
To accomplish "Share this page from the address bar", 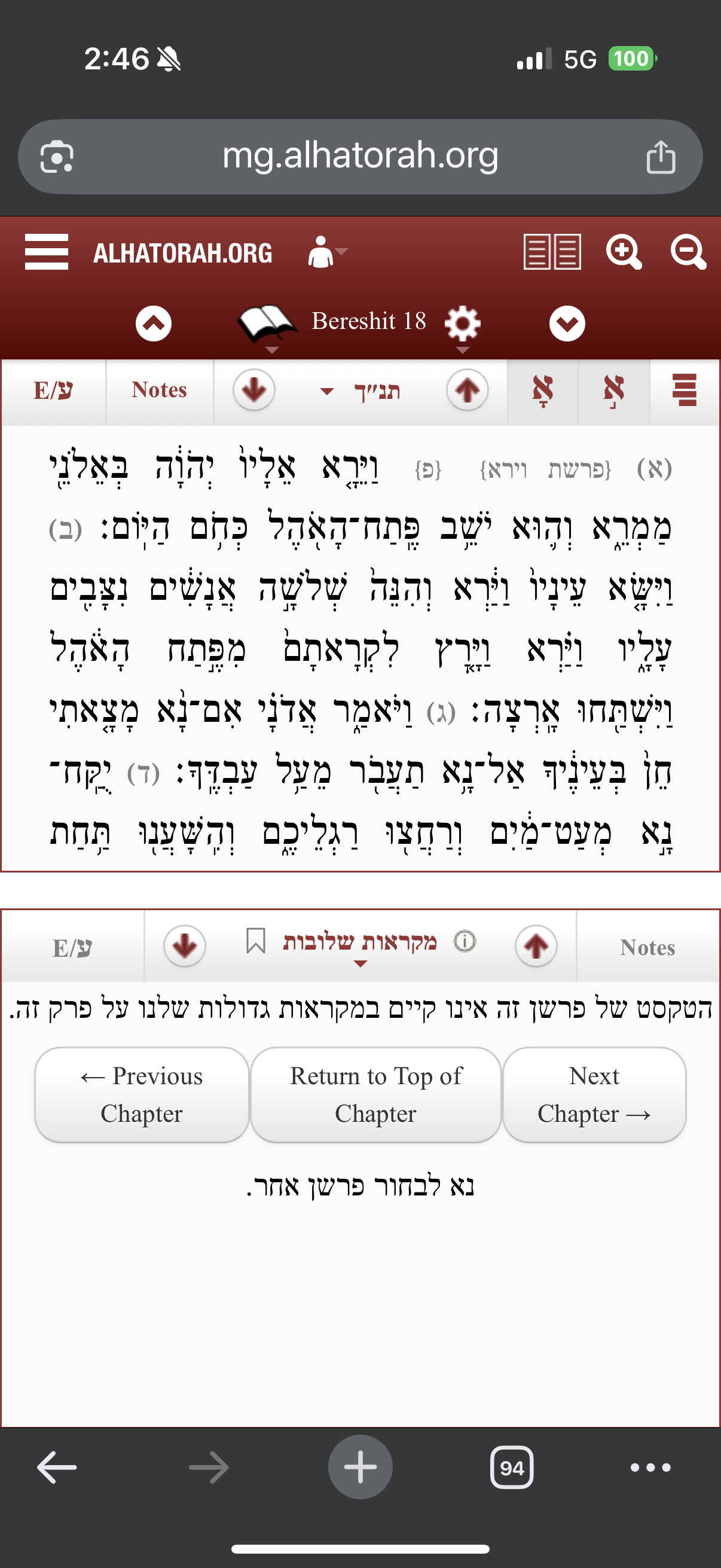I will click(x=661, y=157).
